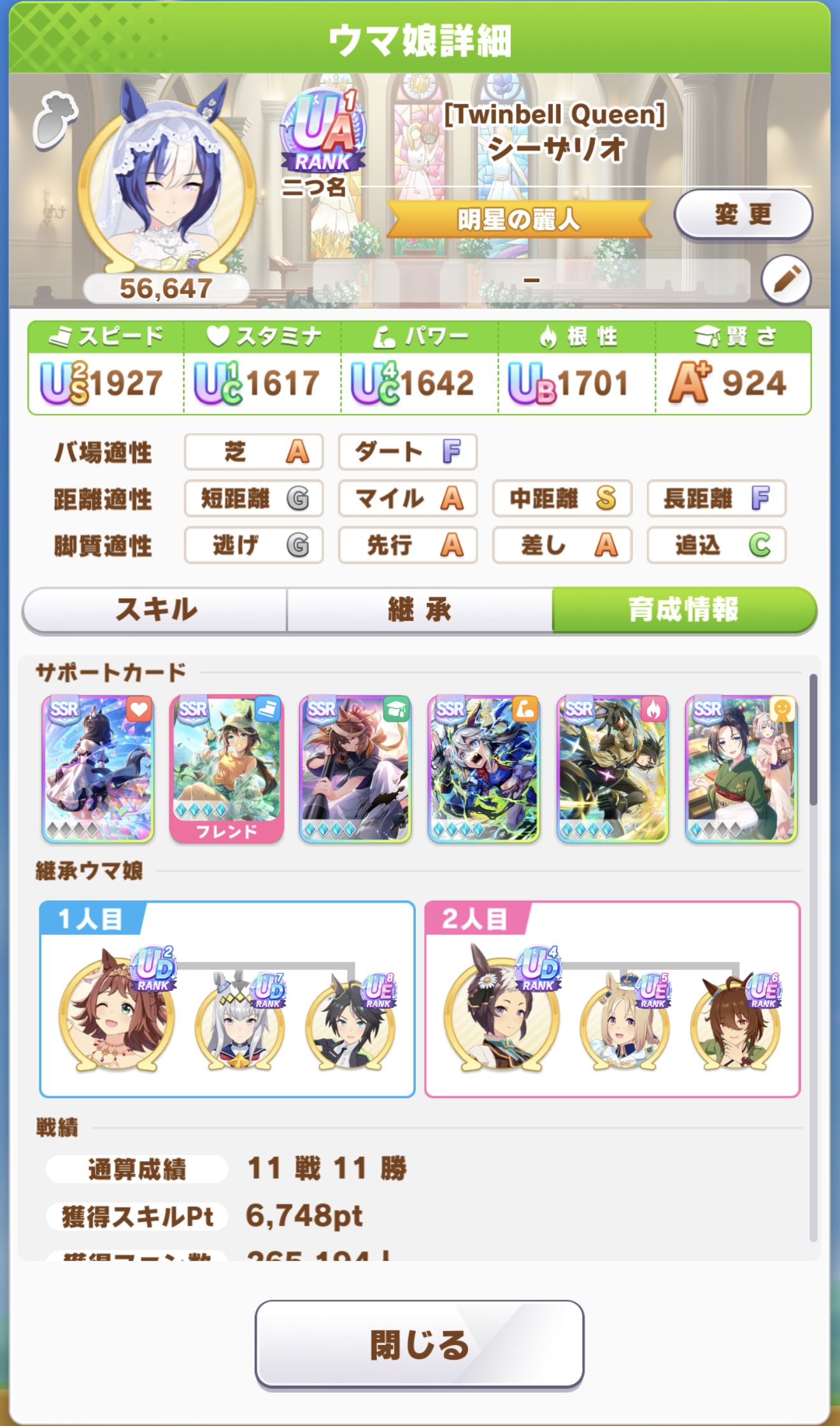Image resolution: width=840 pixels, height=1426 pixels.
Task: Switch to the 継承 tab
Action: [x=420, y=610]
